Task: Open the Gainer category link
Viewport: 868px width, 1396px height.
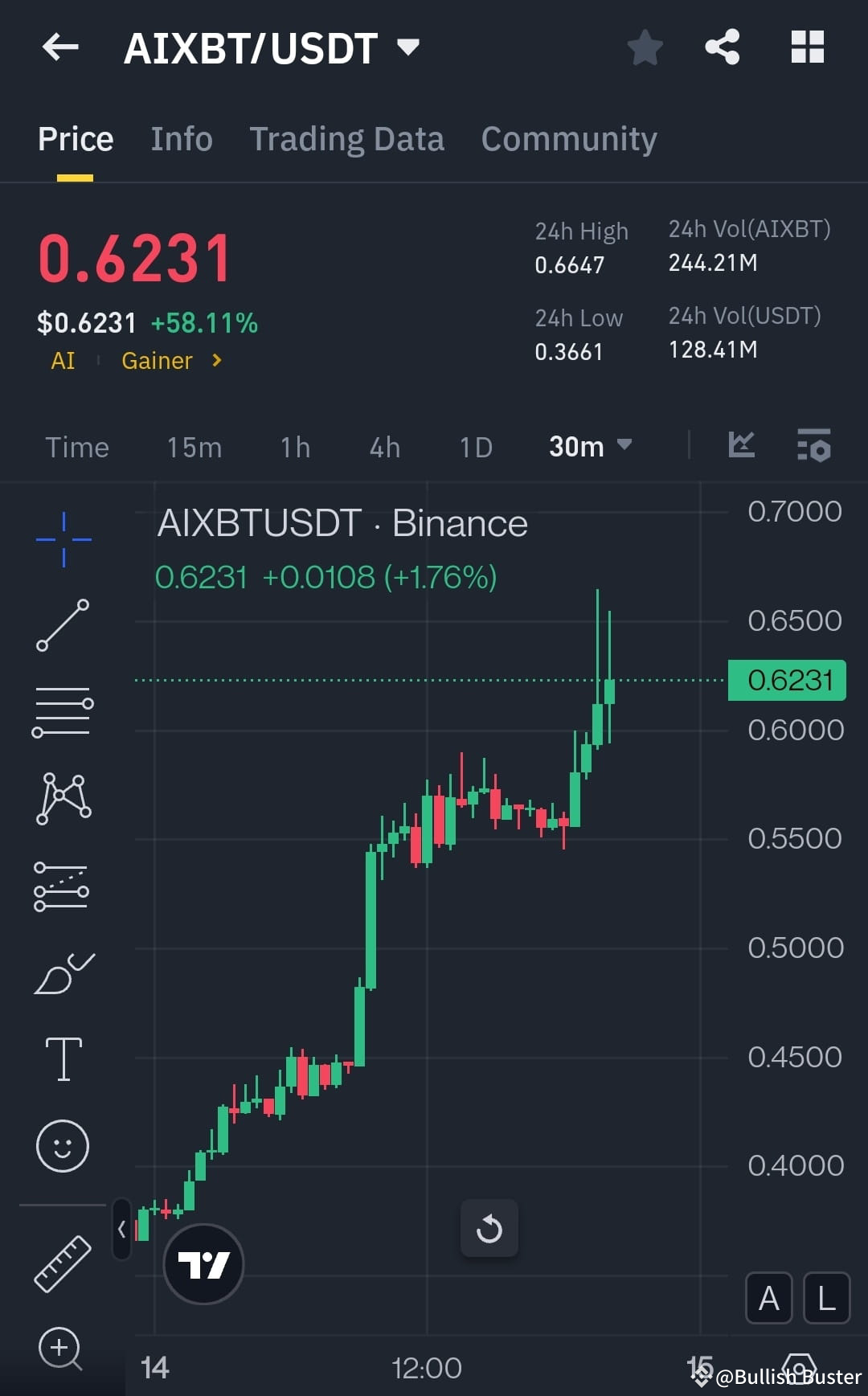Action: (x=158, y=361)
